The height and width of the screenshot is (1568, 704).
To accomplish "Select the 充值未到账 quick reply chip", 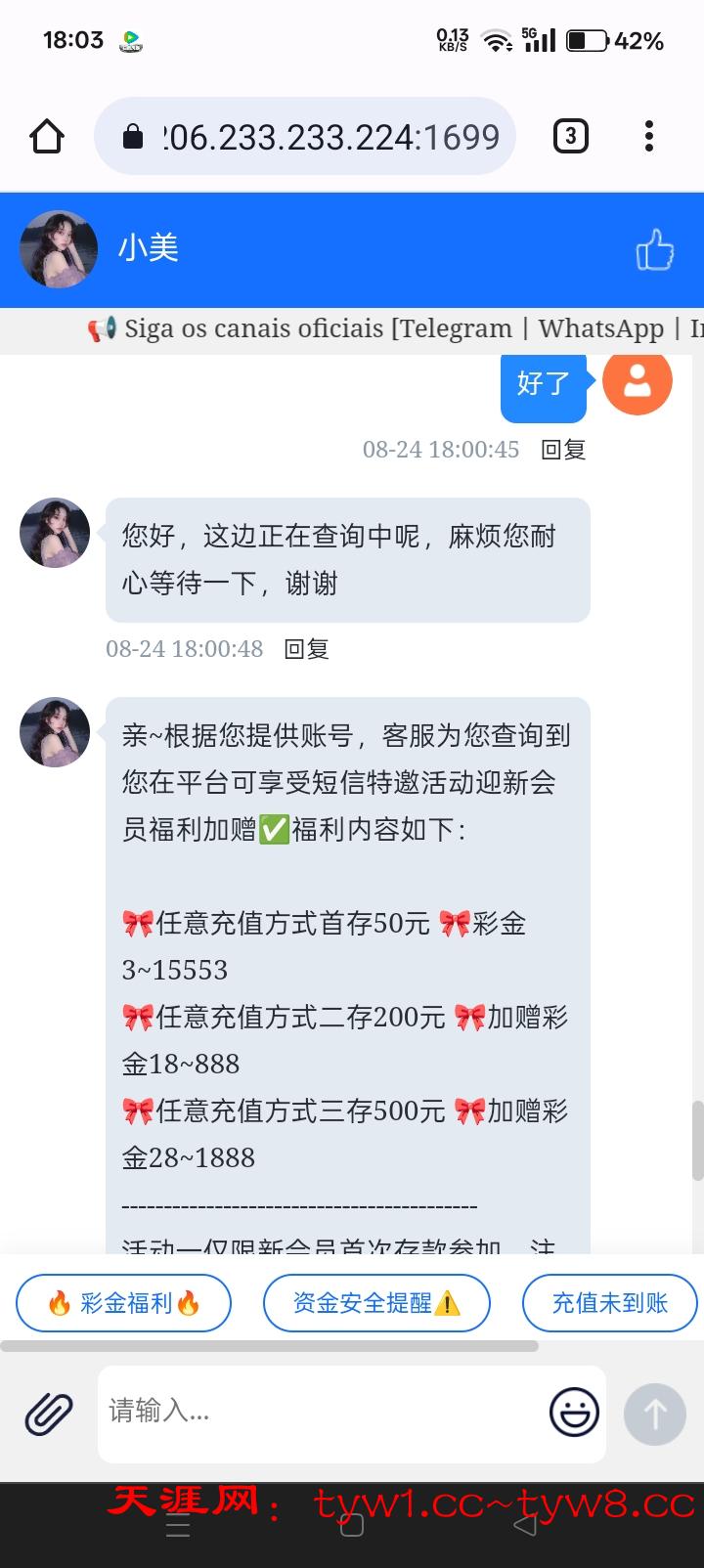I will point(609,1303).
